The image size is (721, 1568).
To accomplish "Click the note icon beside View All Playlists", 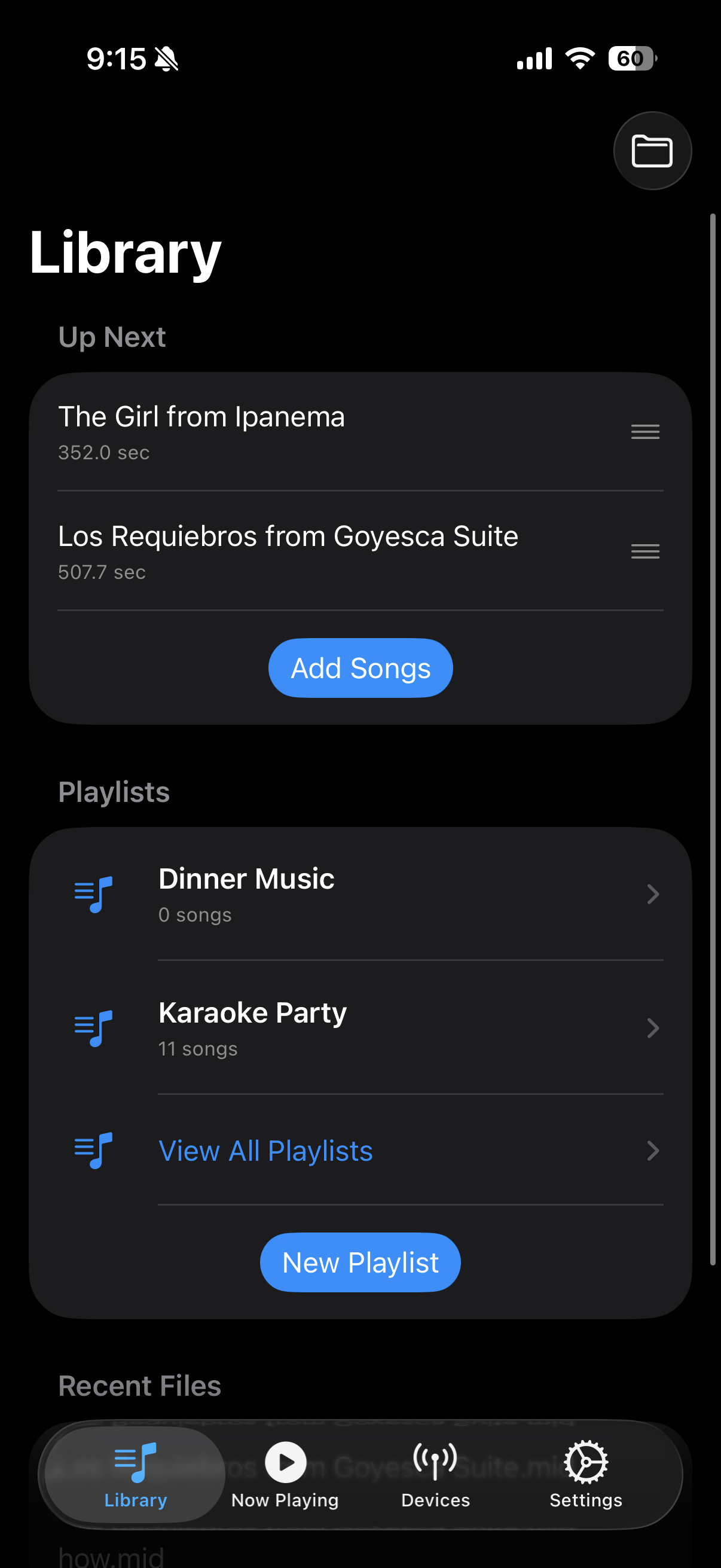I will (x=93, y=1150).
